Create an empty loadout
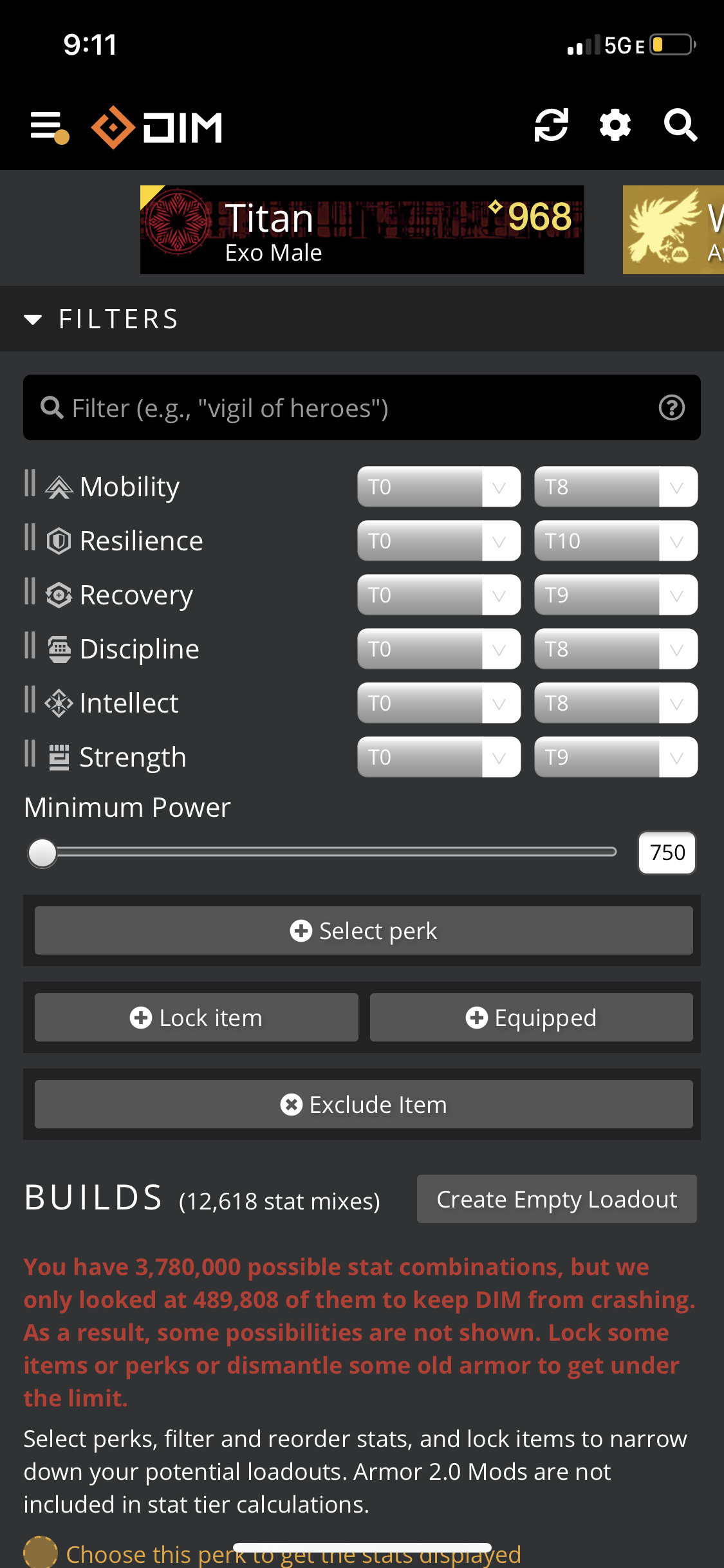The height and width of the screenshot is (1568, 724). (x=557, y=1199)
